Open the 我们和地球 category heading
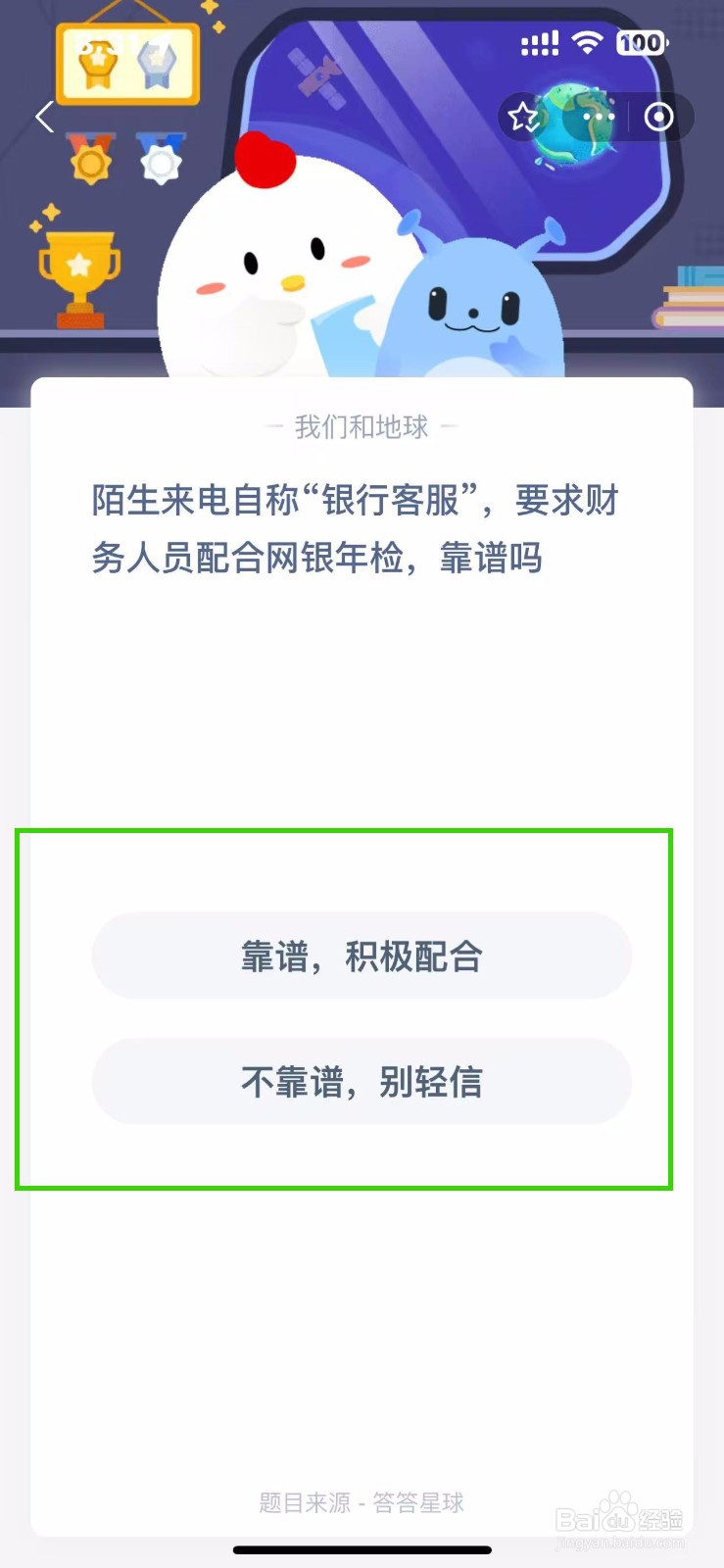 pos(362,426)
